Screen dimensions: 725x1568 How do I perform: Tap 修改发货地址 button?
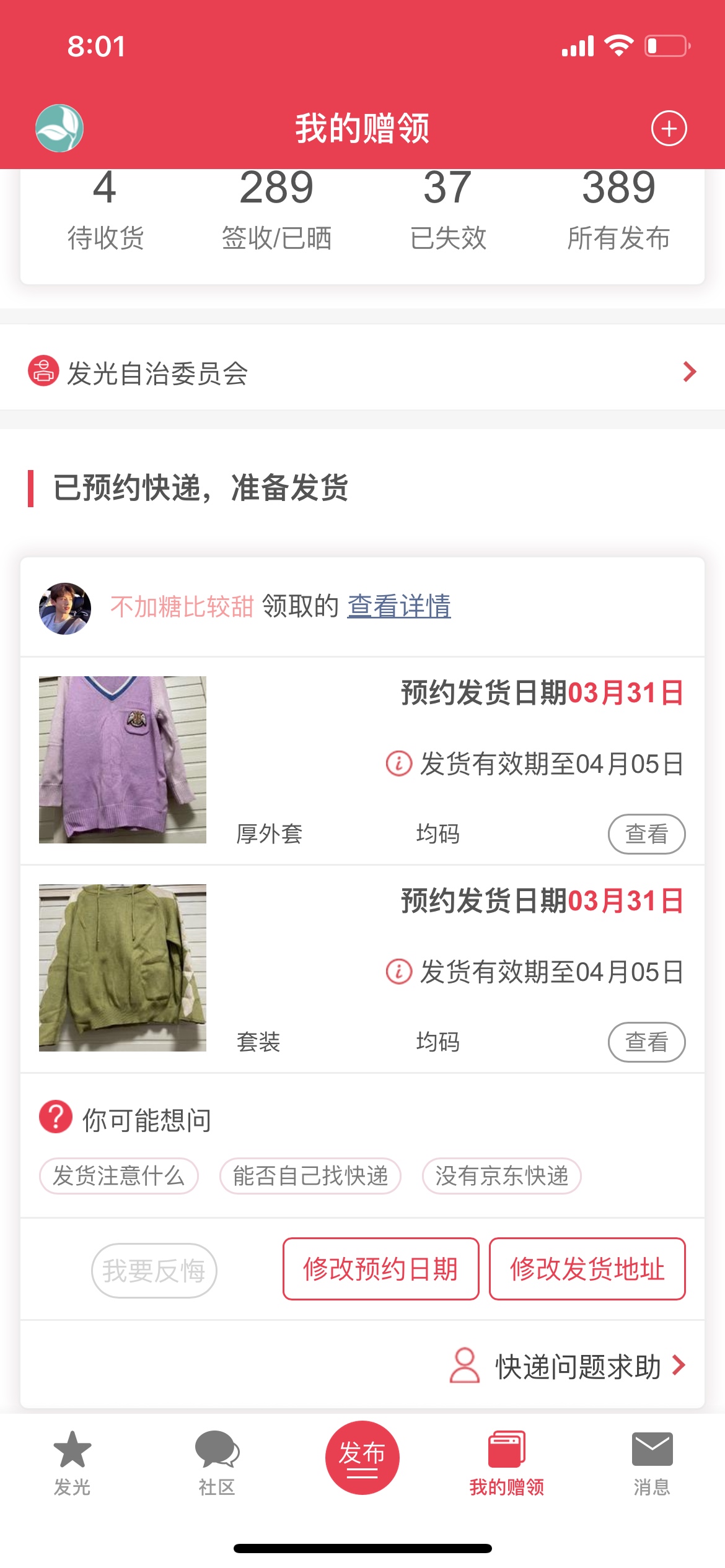[587, 1269]
